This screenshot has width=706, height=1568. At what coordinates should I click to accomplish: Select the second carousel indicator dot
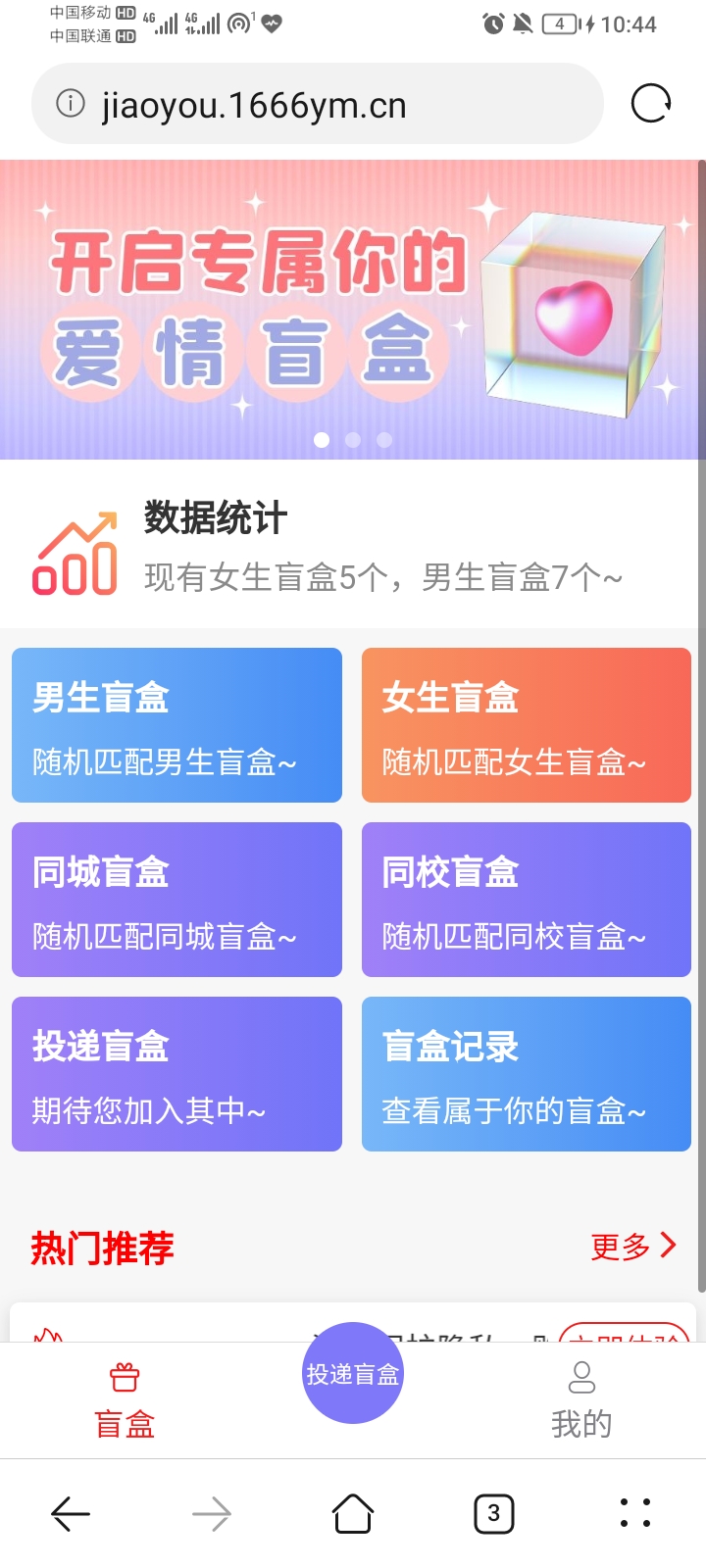coord(352,440)
